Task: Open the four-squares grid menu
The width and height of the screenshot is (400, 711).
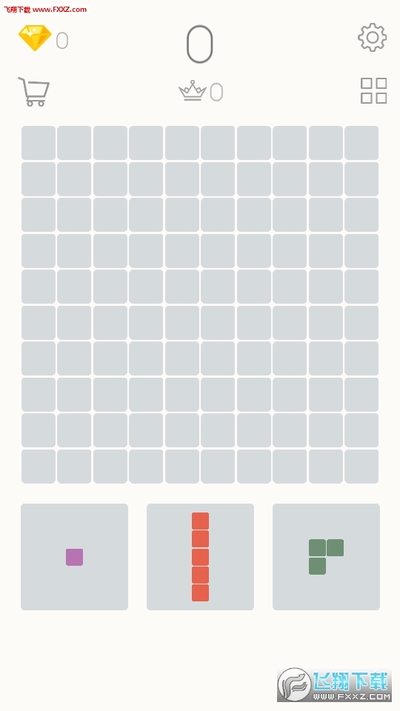Action: point(374,91)
